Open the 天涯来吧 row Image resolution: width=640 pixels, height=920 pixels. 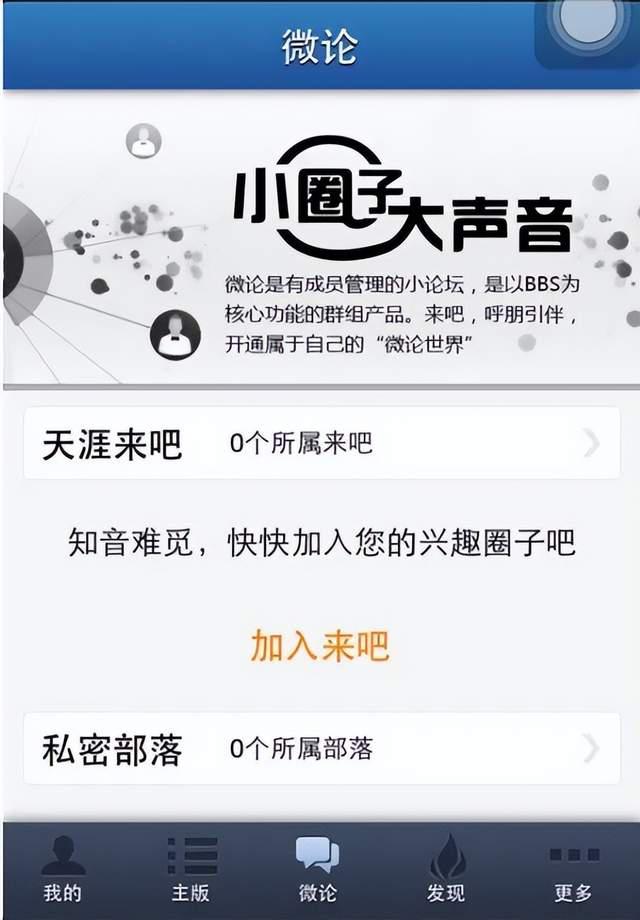click(320, 443)
